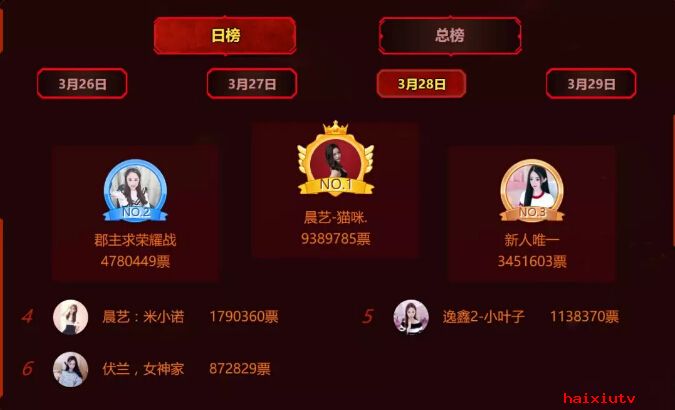This screenshot has width=675, height=410.
Task: Select the 3月28日 date tab
Action: 421,84
